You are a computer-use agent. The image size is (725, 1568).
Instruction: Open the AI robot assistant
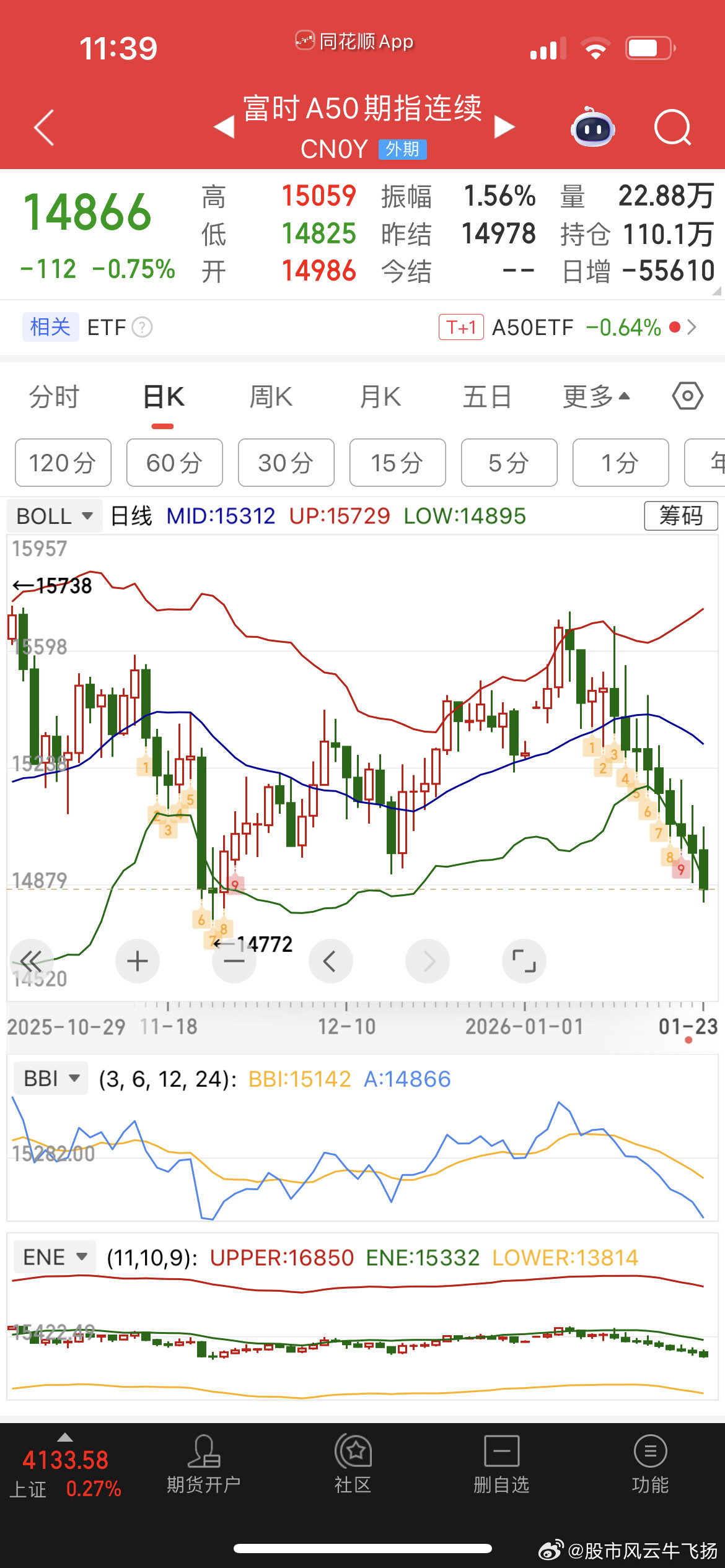click(x=592, y=128)
